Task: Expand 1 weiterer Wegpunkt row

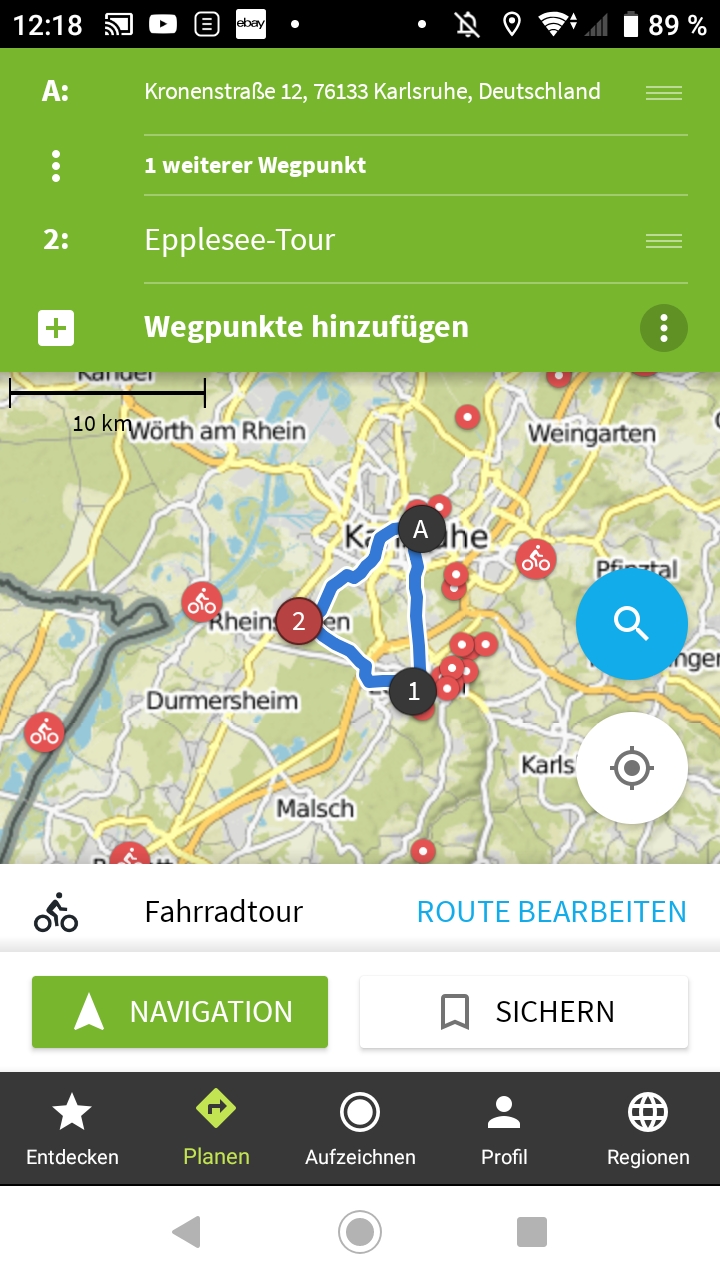Action: click(255, 166)
